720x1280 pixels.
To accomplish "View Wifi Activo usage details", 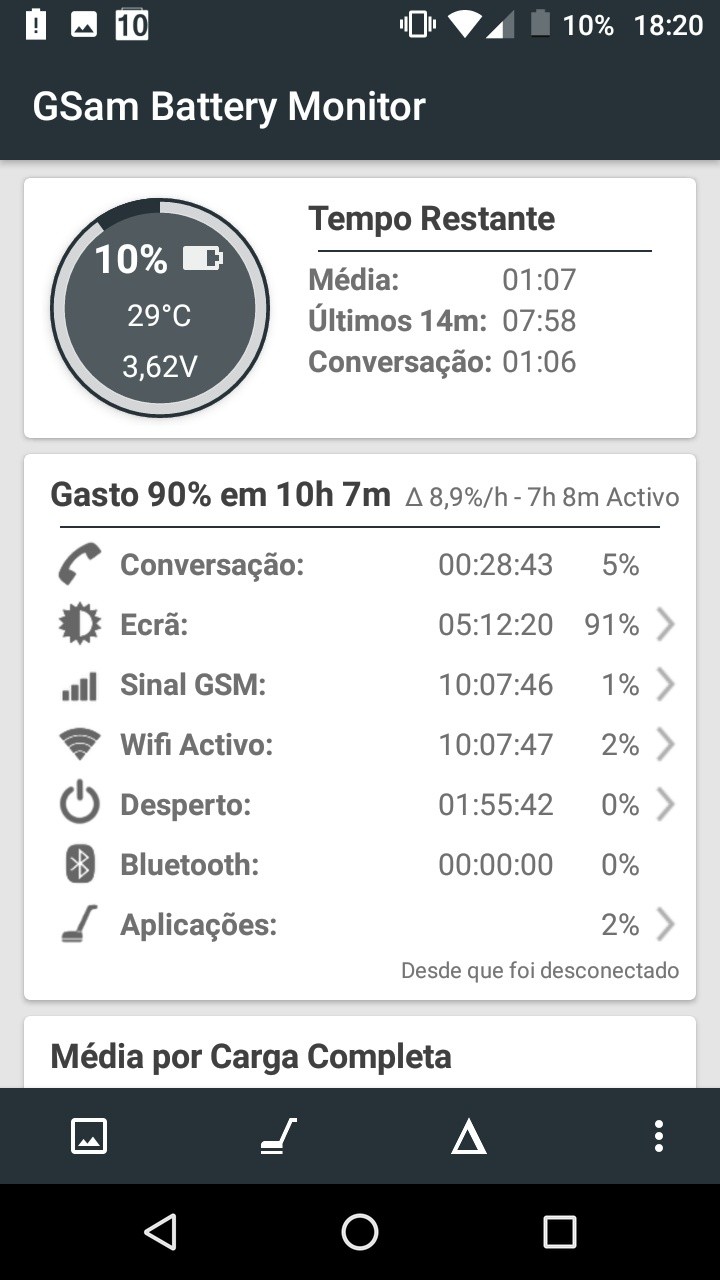I will (x=360, y=745).
